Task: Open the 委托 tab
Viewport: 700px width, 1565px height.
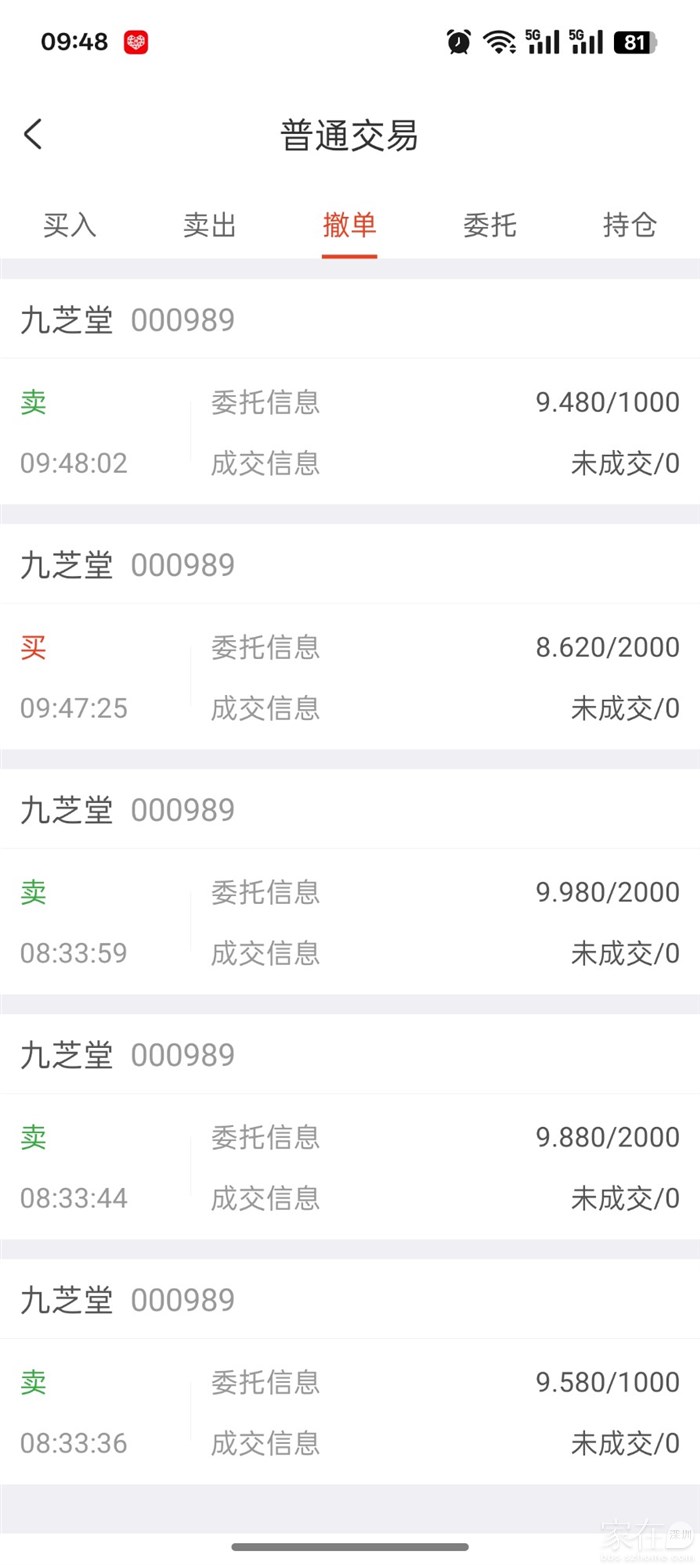Action: [490, 225]
